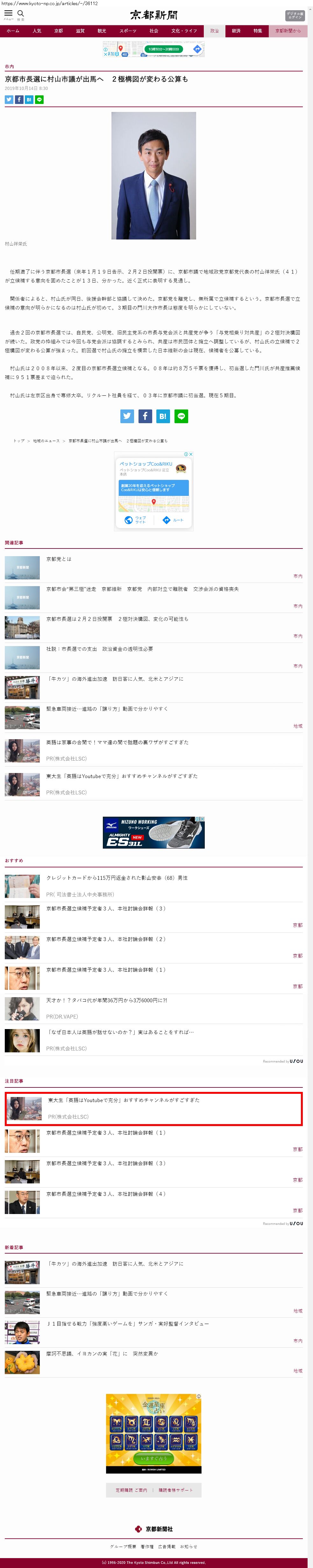Open the hamburger menu
This screenshot has height=1568, width=313.
[x=9, y=14]
